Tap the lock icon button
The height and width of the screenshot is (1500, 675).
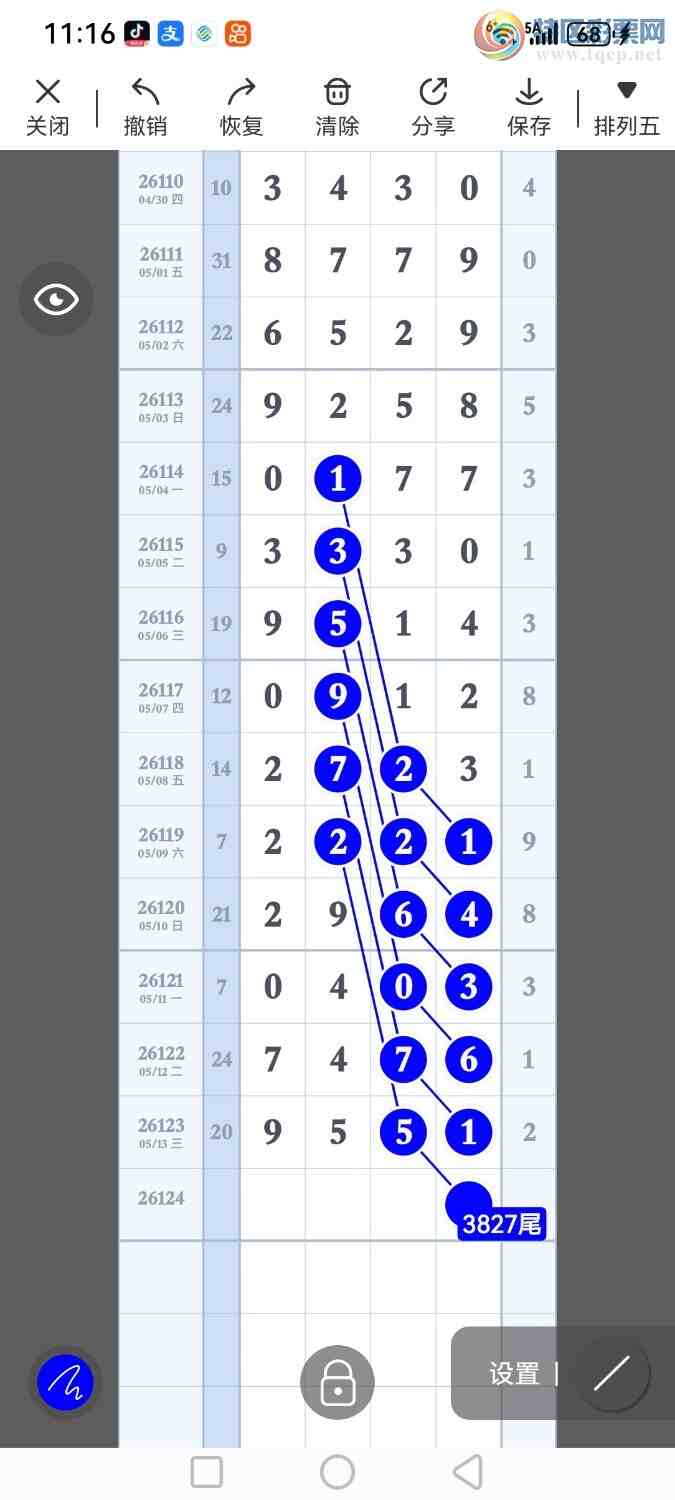(x=337, y=1383)
